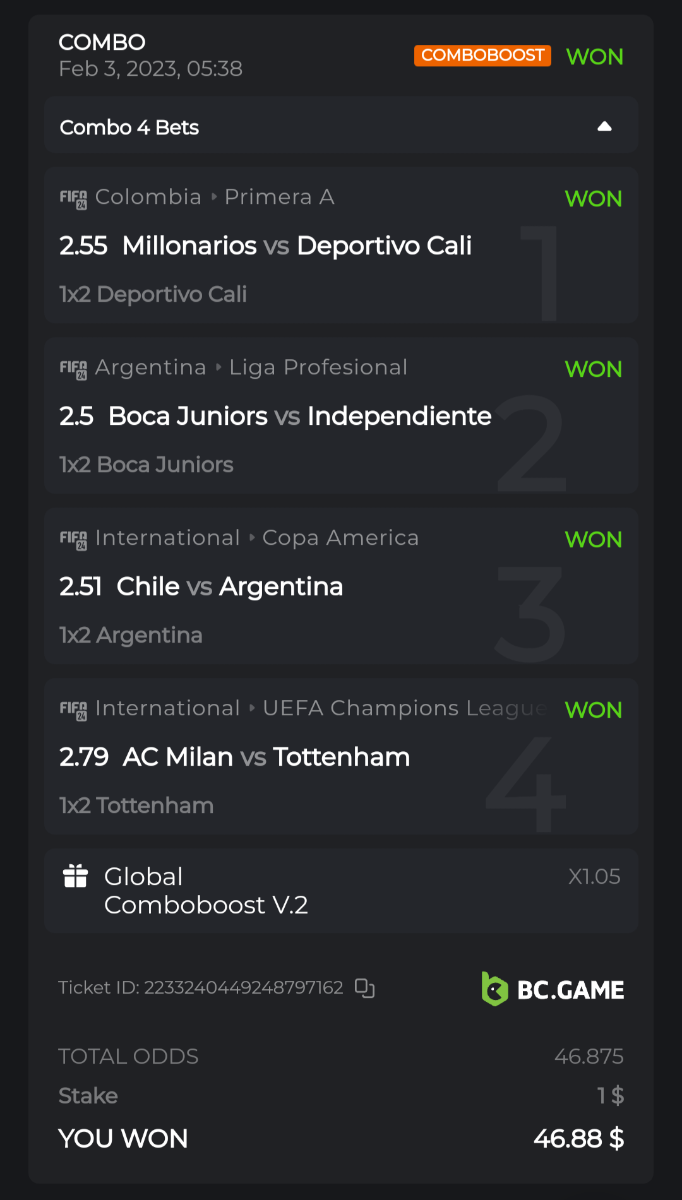Image resolution: width=682 pixels, height=1200 pixels.
Task: Open the Millonarios vs Deportivo Cali bet
Action: click(297, 246)
